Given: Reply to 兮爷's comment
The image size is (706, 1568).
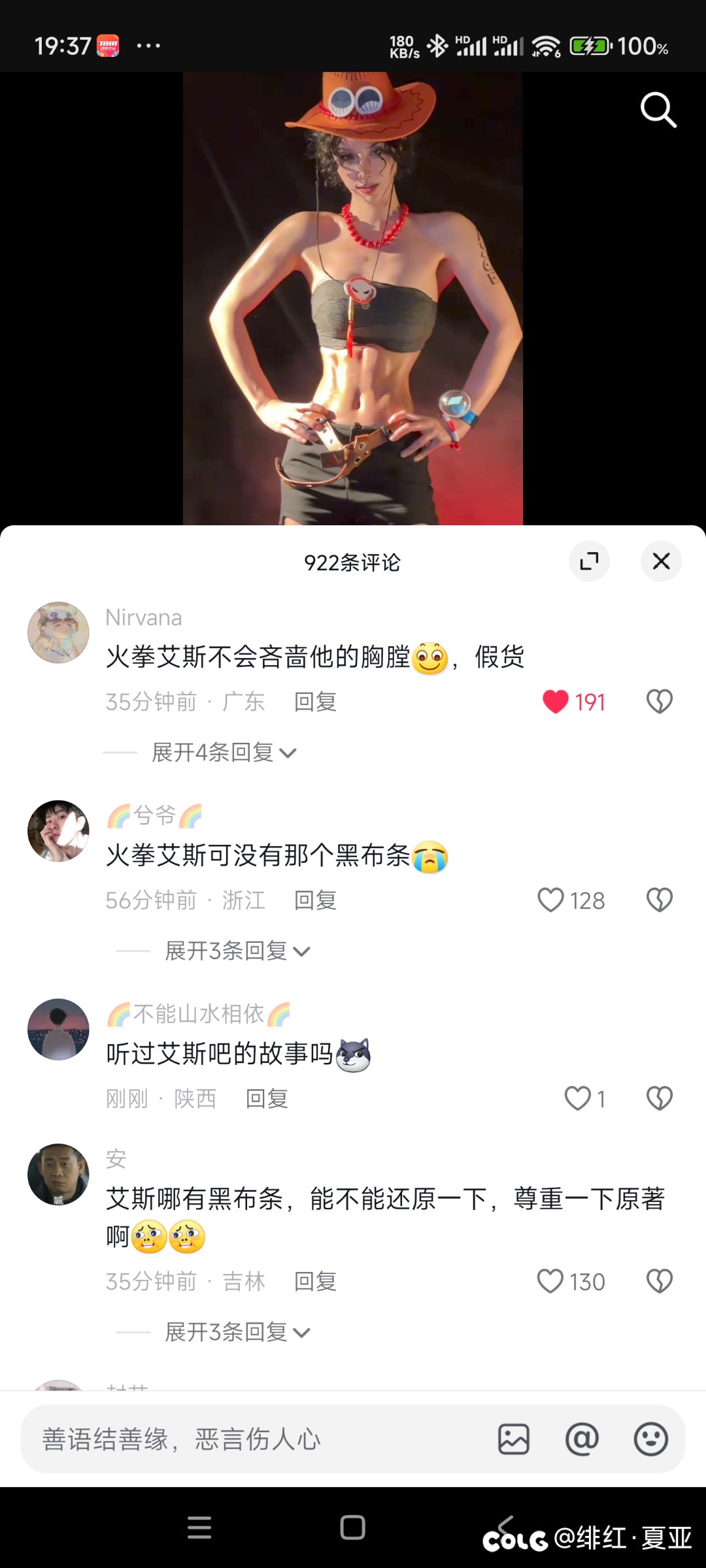Looking at the screenshot, I should 315,900.
